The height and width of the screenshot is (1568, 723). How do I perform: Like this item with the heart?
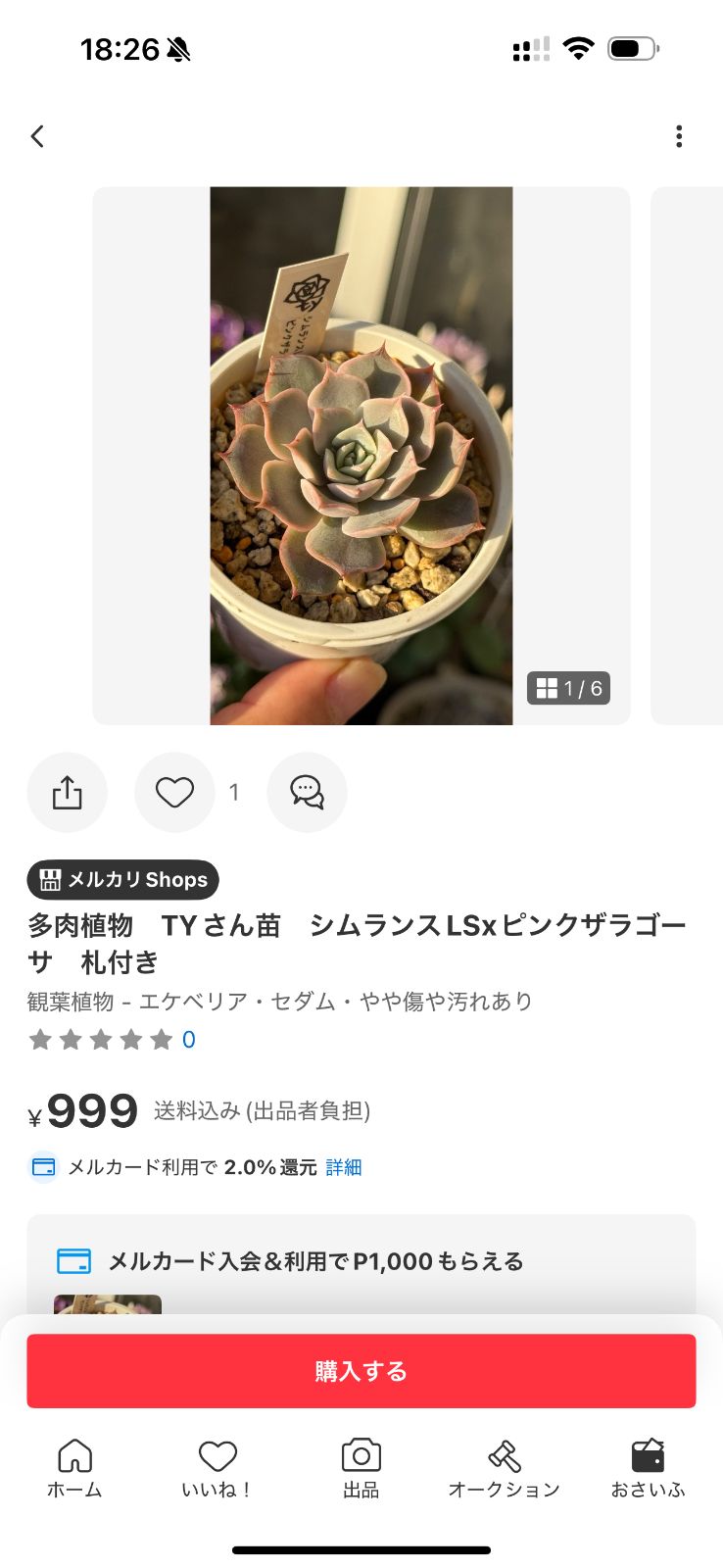pos(174,792)
